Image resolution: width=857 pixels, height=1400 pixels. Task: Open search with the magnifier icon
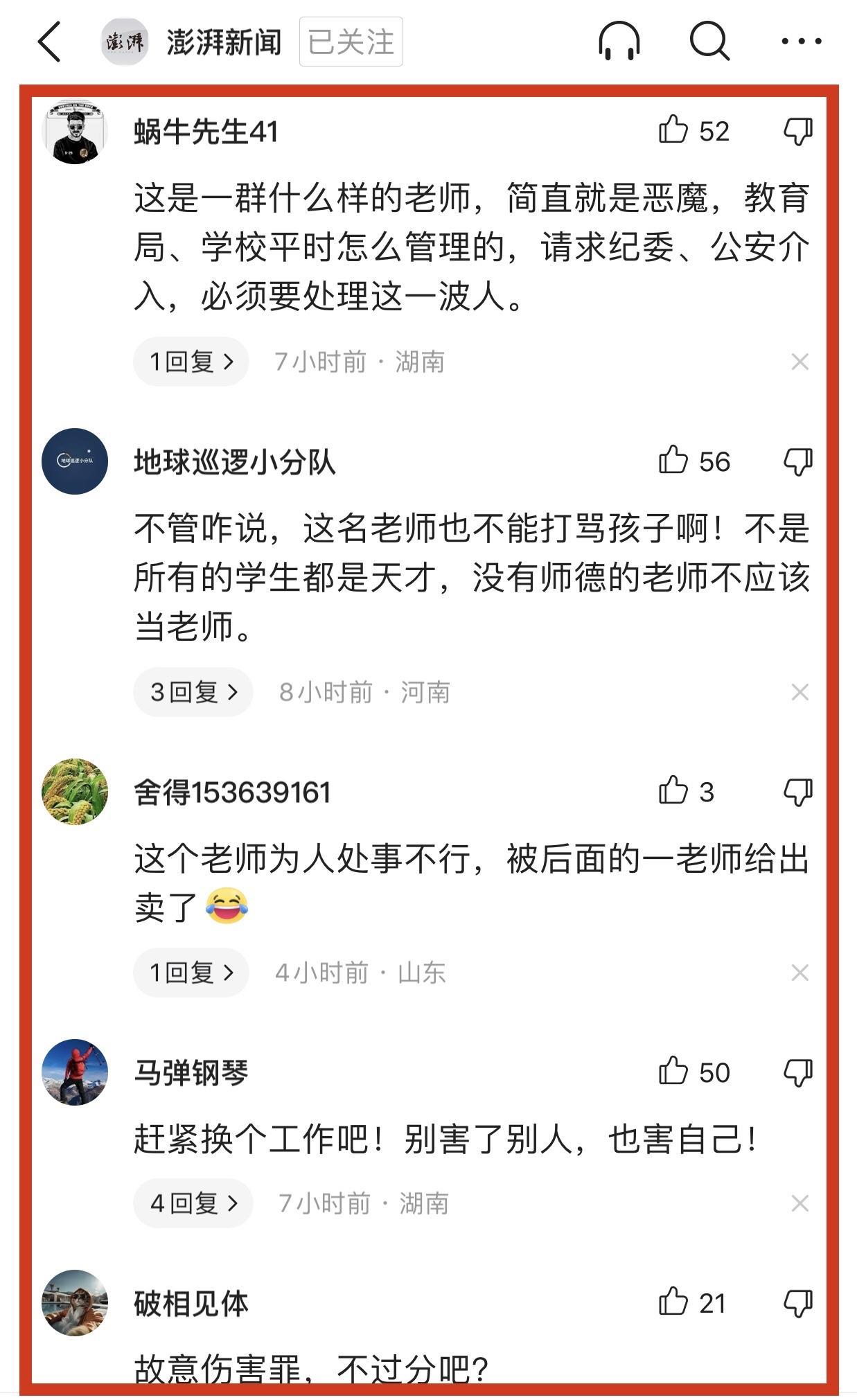point(709,42)
